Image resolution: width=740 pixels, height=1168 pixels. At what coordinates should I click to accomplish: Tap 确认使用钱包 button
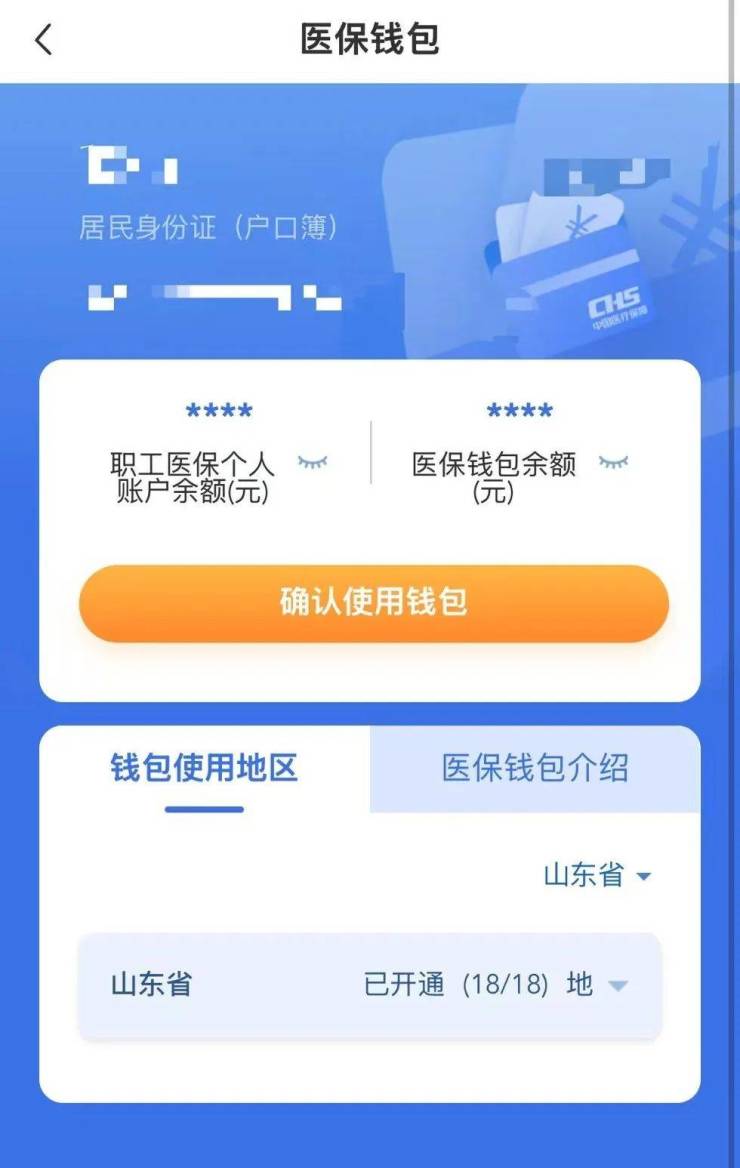(373, 603)
